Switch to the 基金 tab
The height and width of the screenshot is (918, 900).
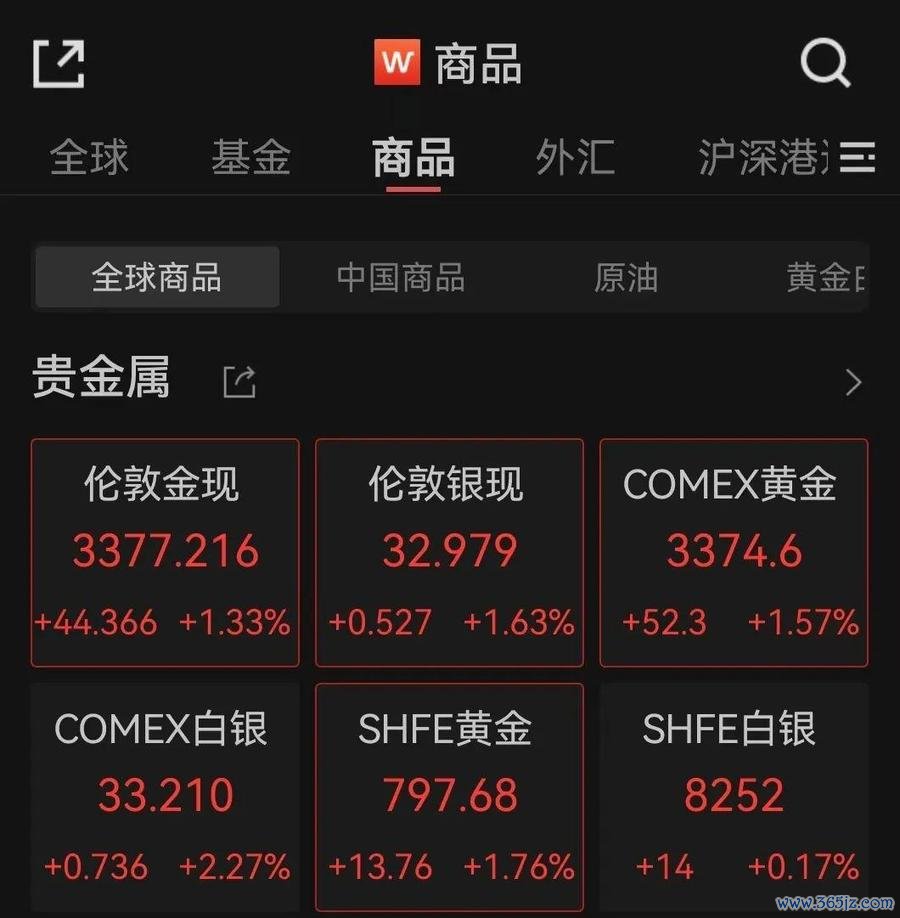250,158
